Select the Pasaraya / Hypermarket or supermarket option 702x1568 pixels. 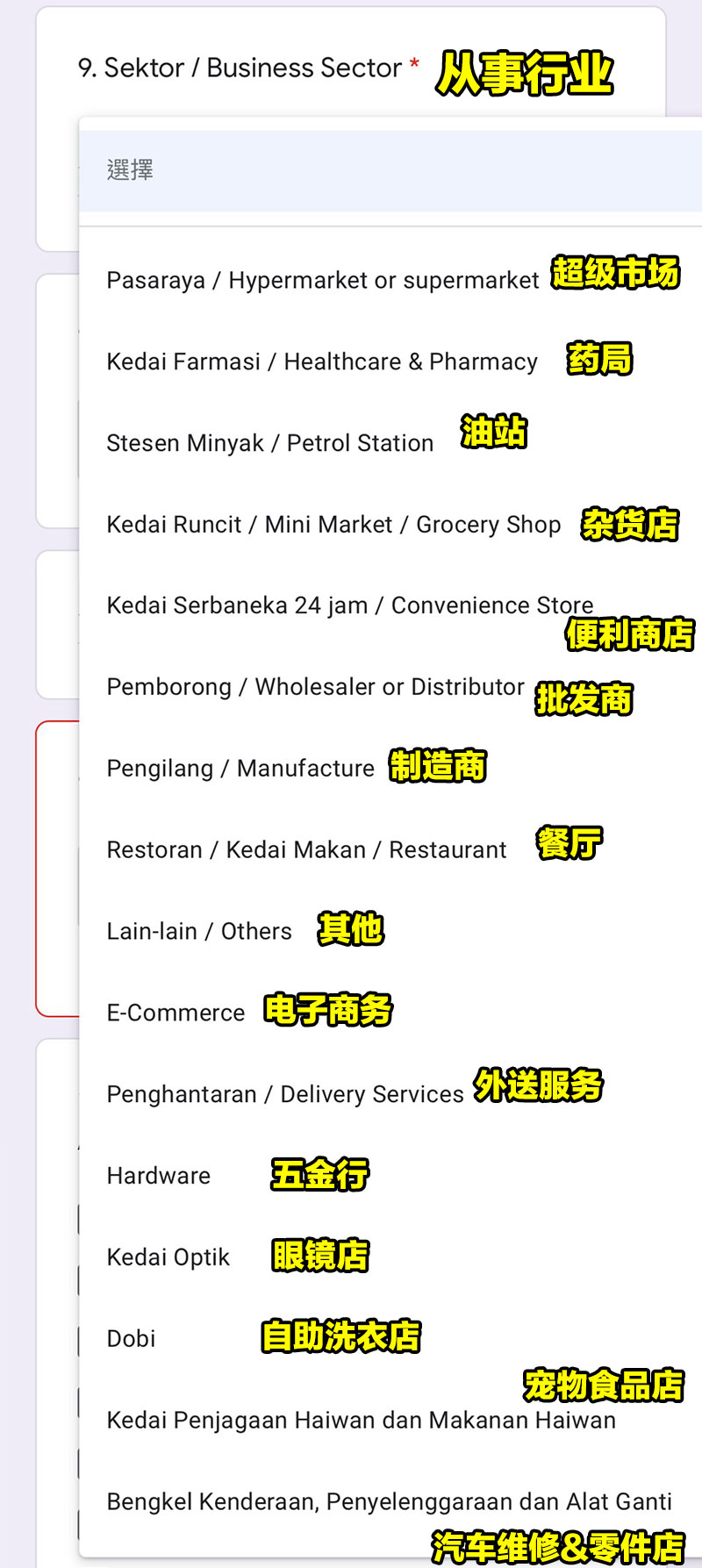tap(390, 280)
